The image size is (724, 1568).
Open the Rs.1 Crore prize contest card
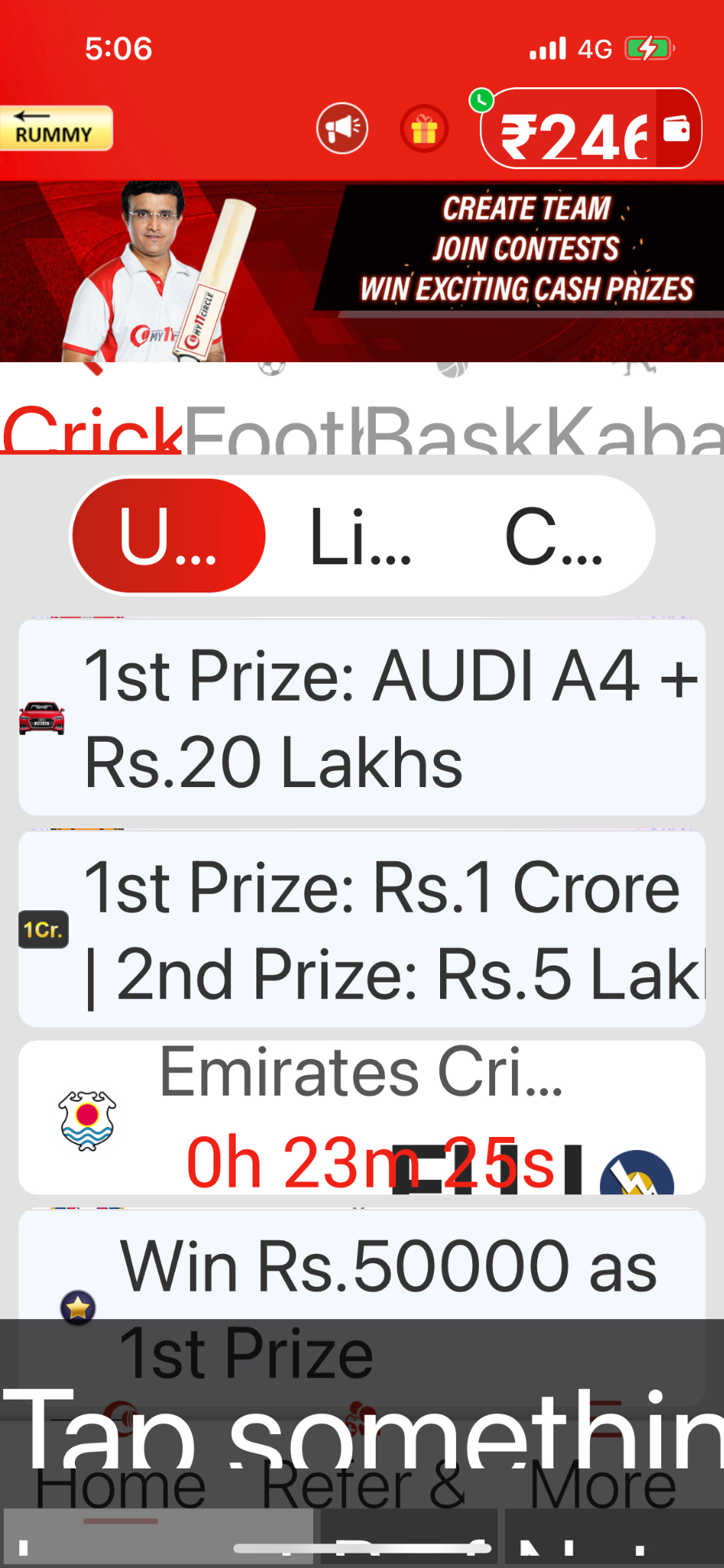pyautogui.click(x=362, y=929)
